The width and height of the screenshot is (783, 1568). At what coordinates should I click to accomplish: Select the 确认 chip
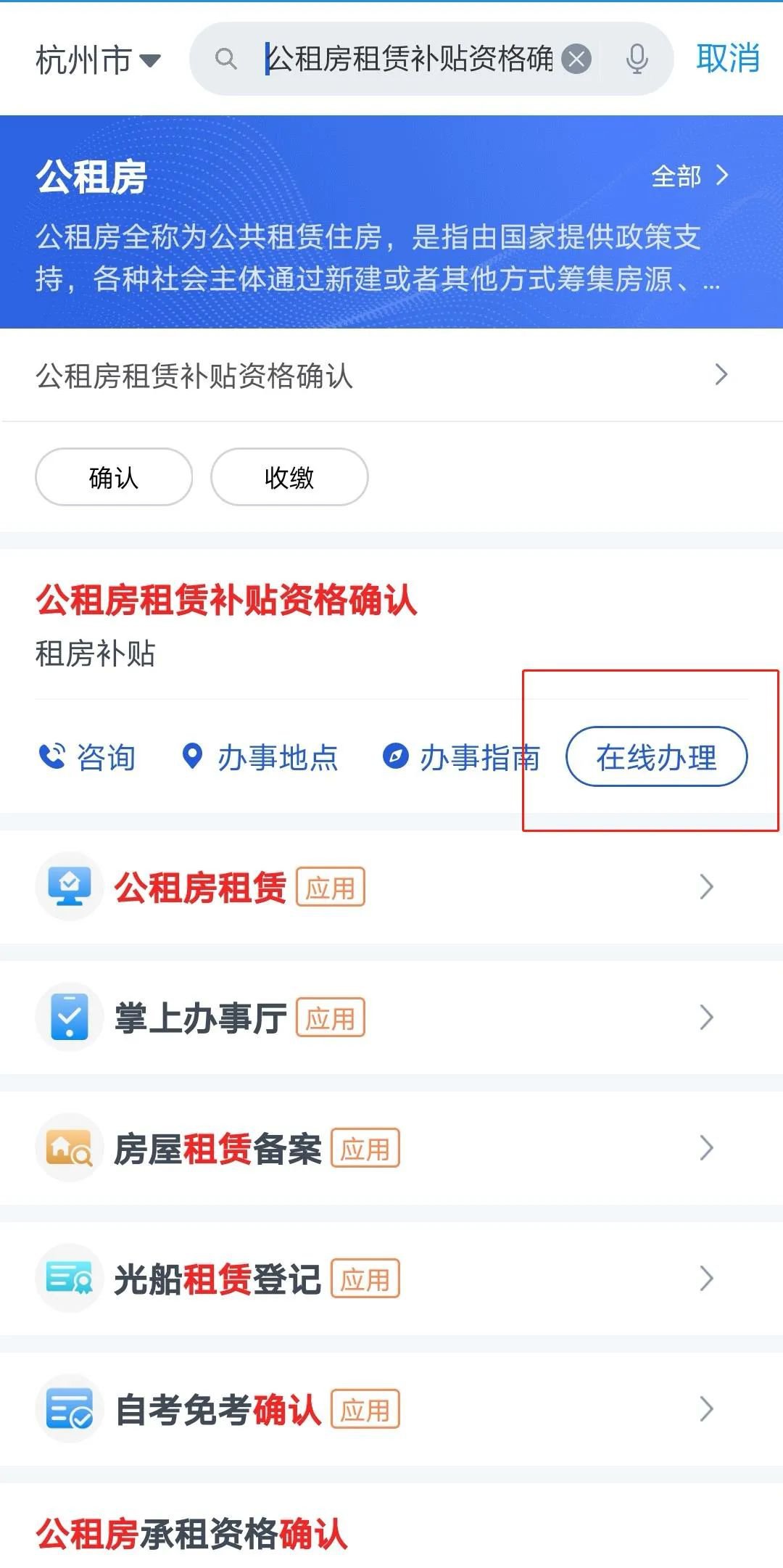pyautogui.click(x=114, y=477)
